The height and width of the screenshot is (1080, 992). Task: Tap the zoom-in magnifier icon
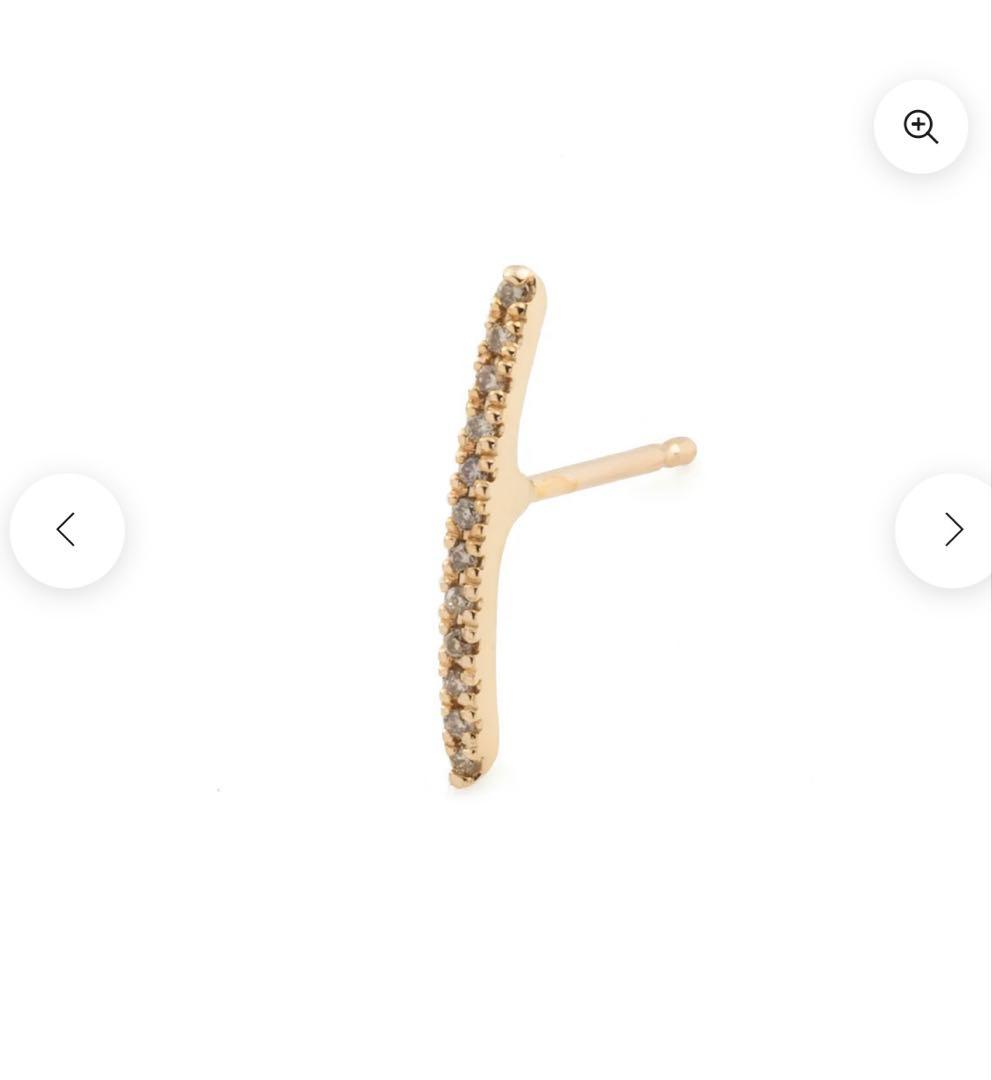pyautogui.click(x=920, y=127)
